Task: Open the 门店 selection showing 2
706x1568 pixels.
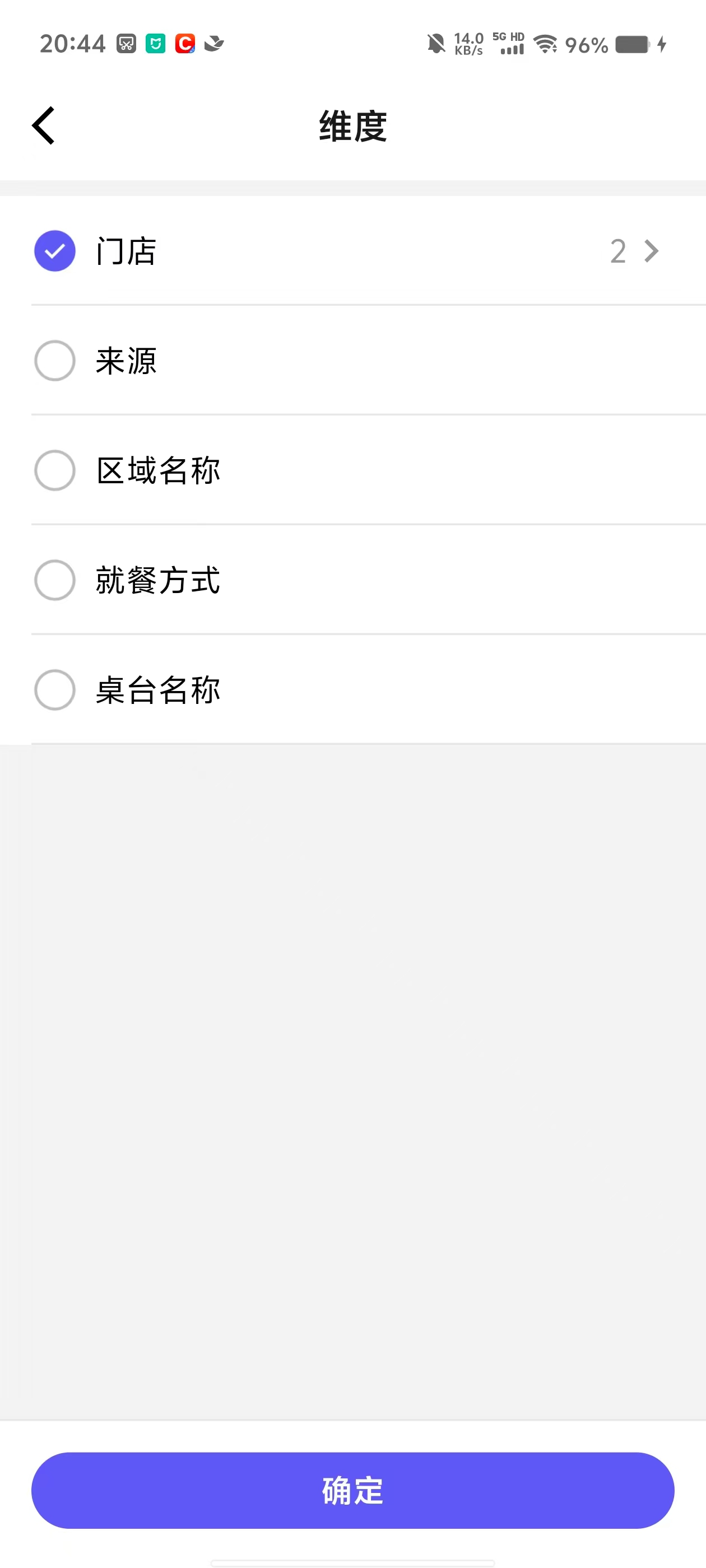Action: 634,251
